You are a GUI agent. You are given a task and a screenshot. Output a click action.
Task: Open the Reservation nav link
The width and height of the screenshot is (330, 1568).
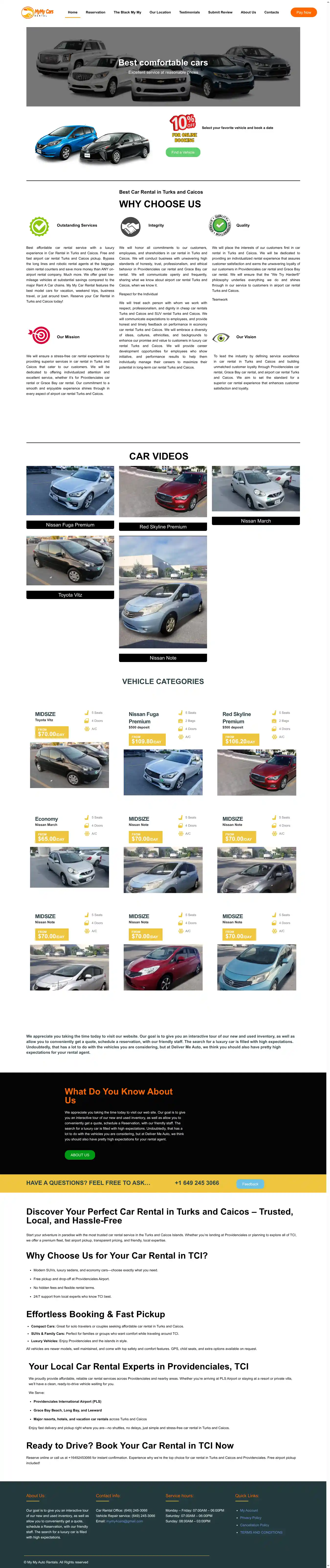(x=95, y=12)
